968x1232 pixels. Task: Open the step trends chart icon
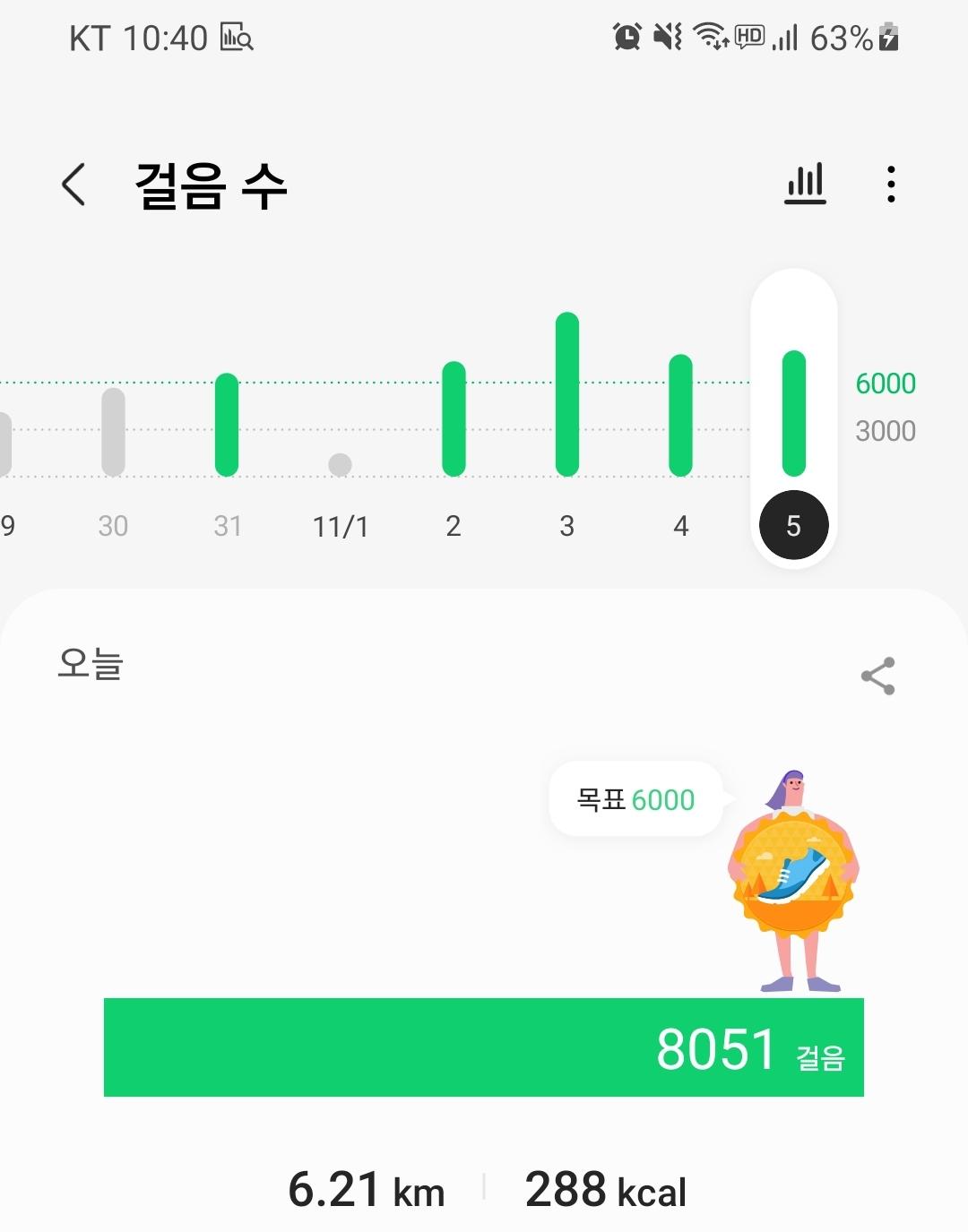point(805,185)
